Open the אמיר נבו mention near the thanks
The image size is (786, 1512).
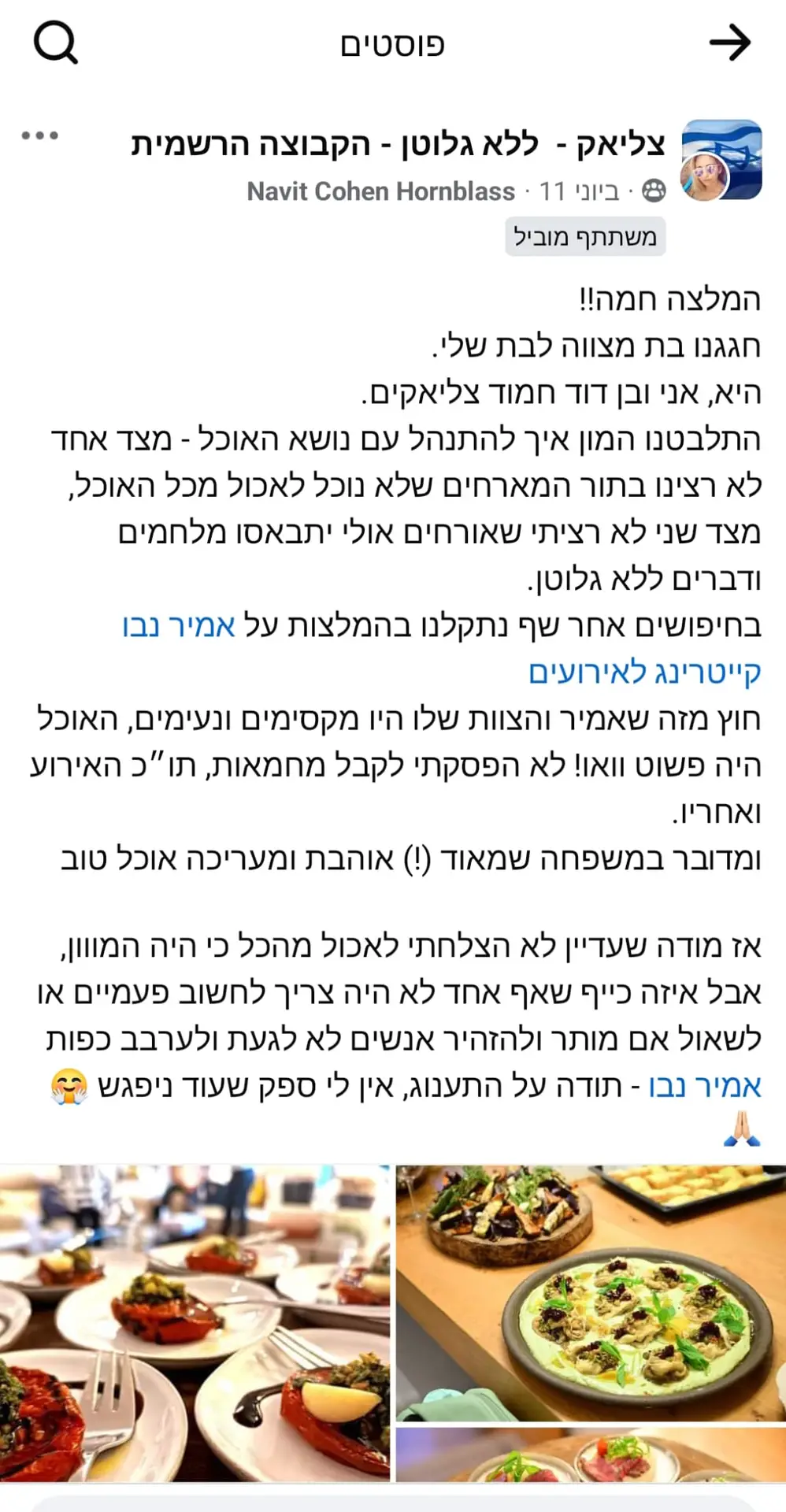pos(704,1087)
